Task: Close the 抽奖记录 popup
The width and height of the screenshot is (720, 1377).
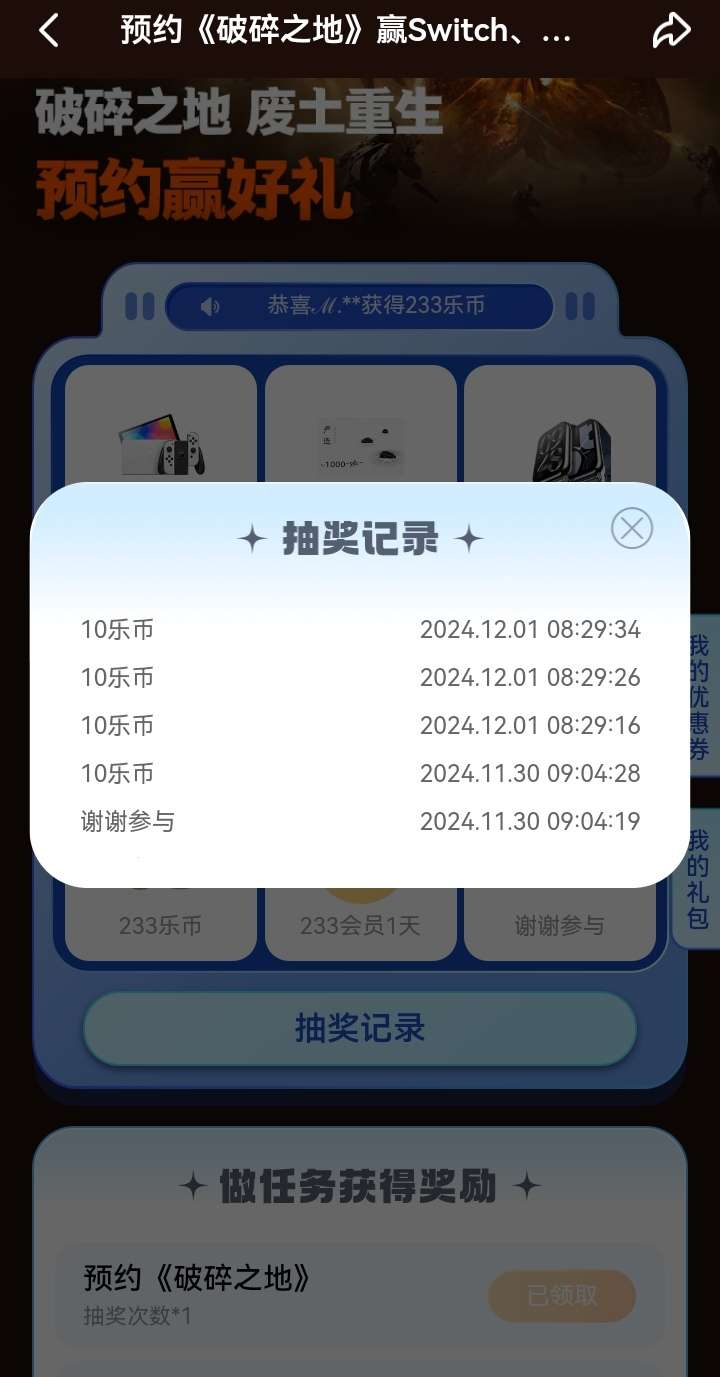Action: coord(632,528)
